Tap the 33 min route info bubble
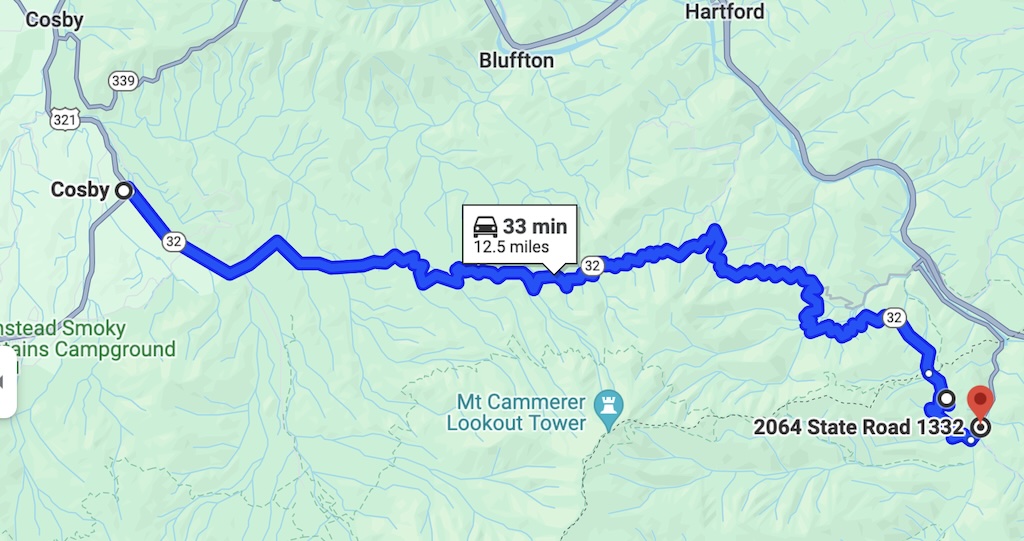Screen dimensions: 1024x541 (x=519, y=235)
